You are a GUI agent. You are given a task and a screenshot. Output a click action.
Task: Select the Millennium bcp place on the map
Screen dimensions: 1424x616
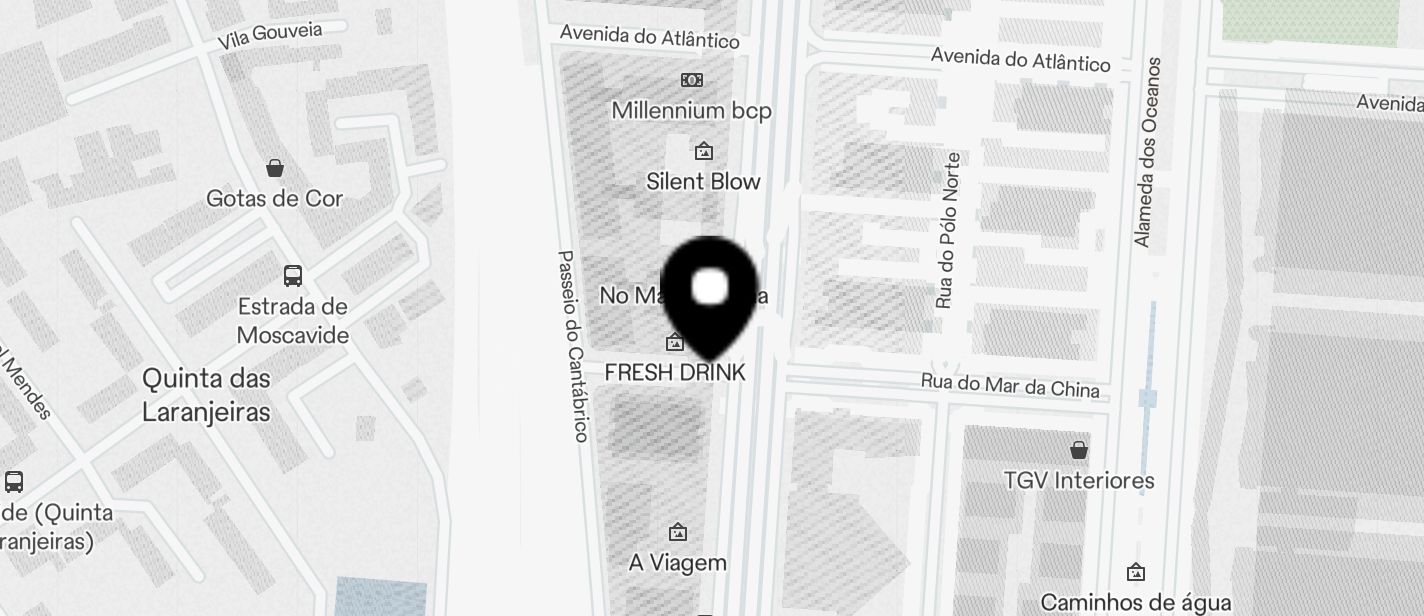692,81
